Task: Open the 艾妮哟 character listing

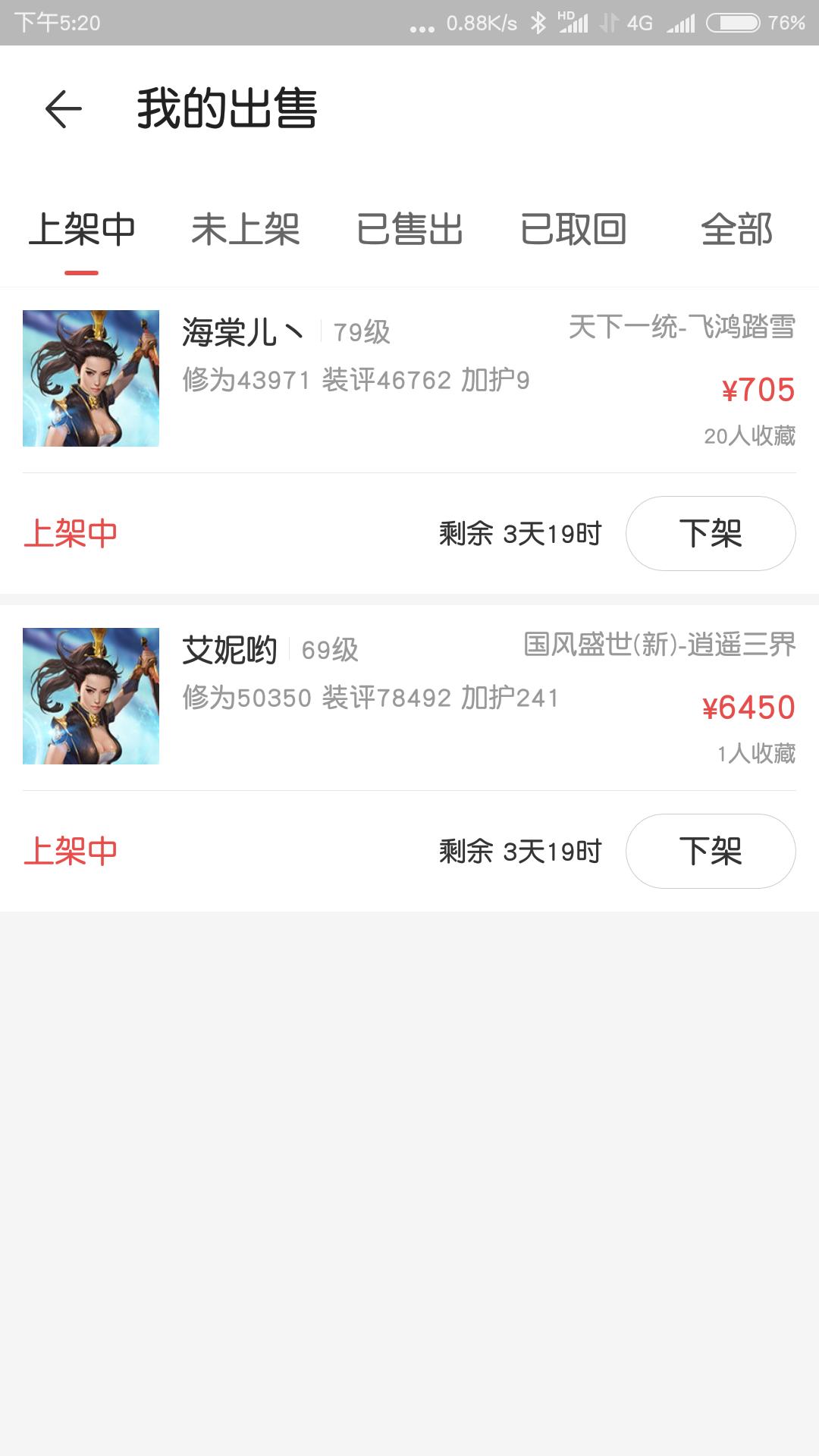Action: pyautogui.click(x=409, y=696)
